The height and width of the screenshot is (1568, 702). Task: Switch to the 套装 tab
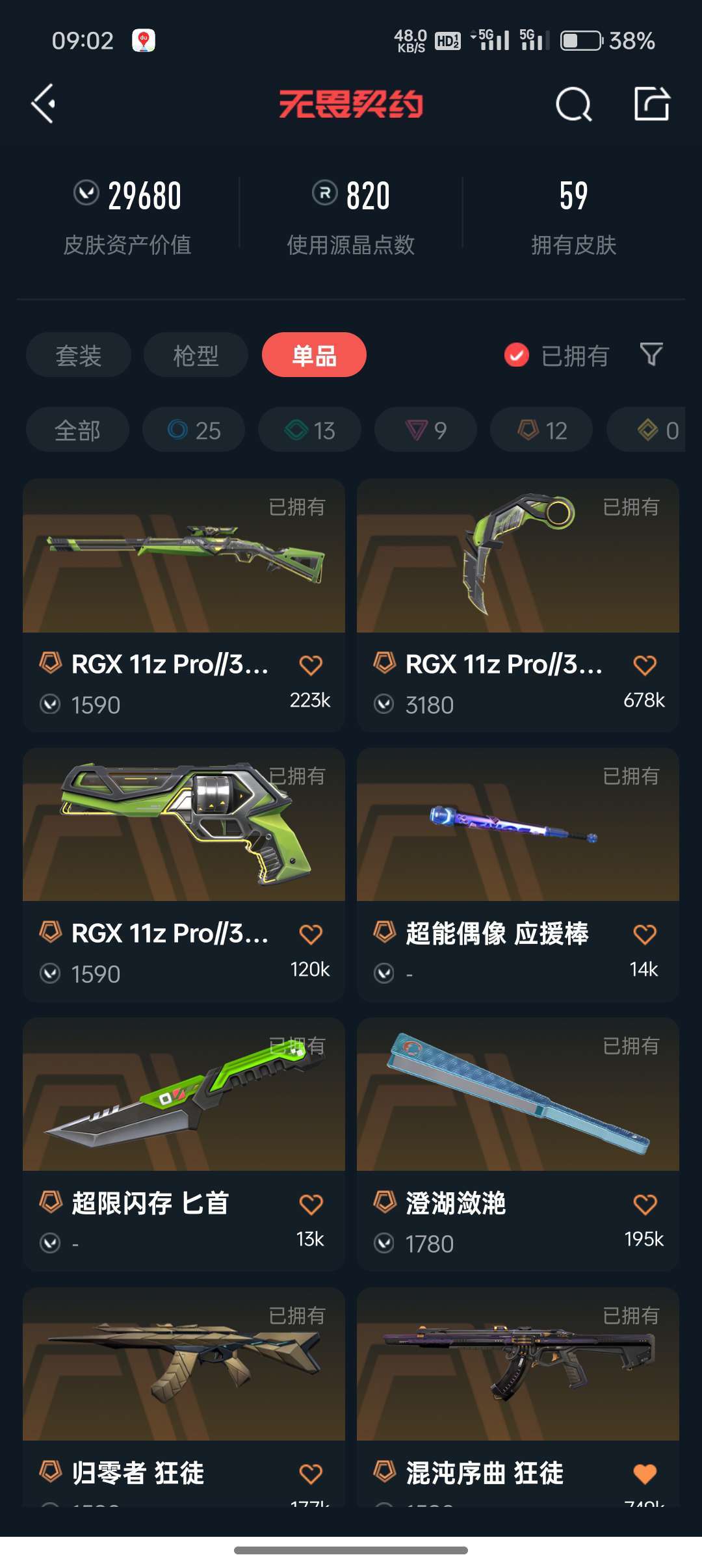pyautogui.click(x=79, y=355)
